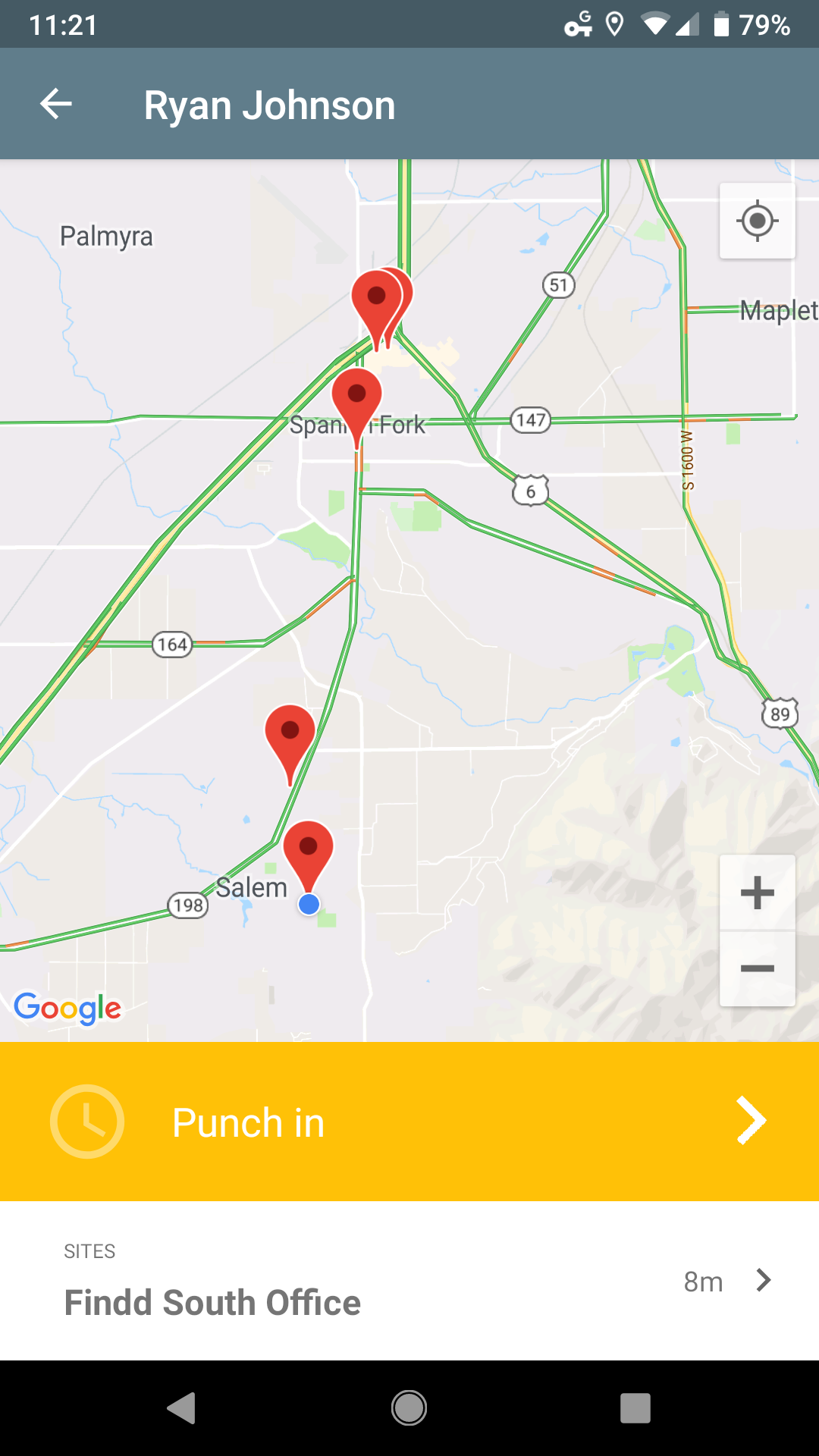Image resolution: width=819 pixels, height=1456 pixels.
Task: Center map on my current location
Action: point(757,221)
